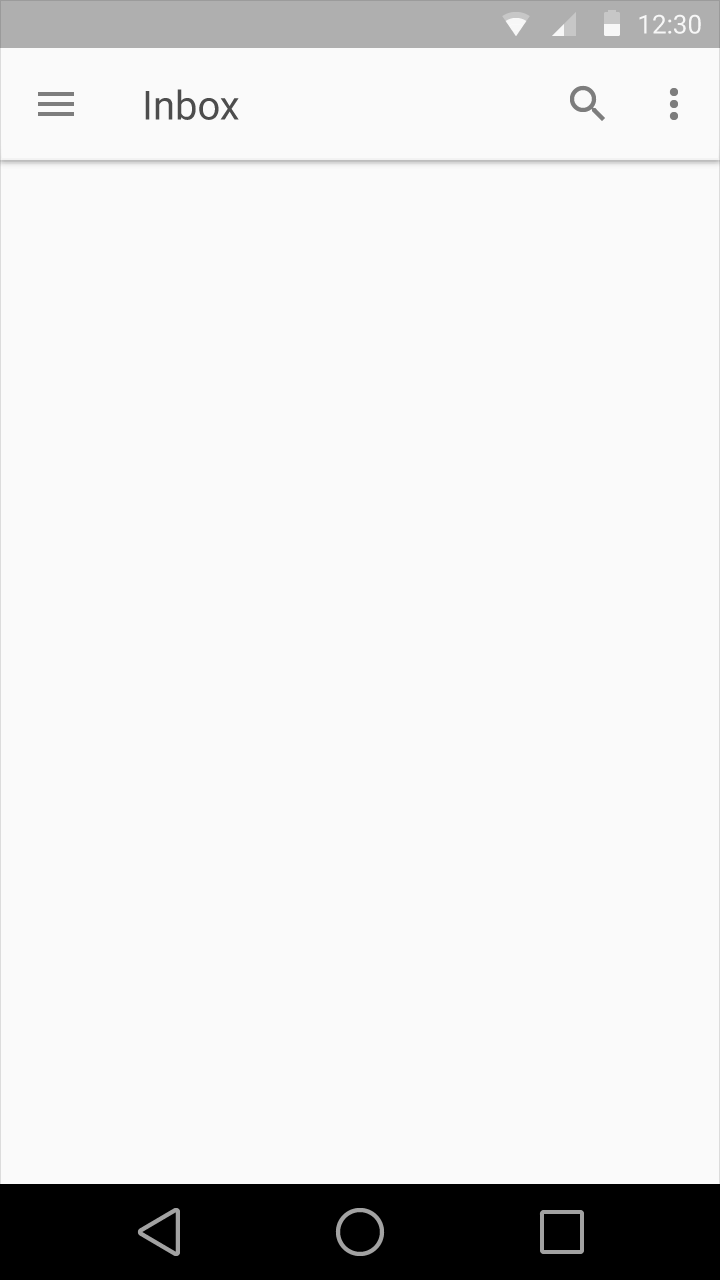
Task: Go to the home screen
Action: click(x=360, y=1231)
